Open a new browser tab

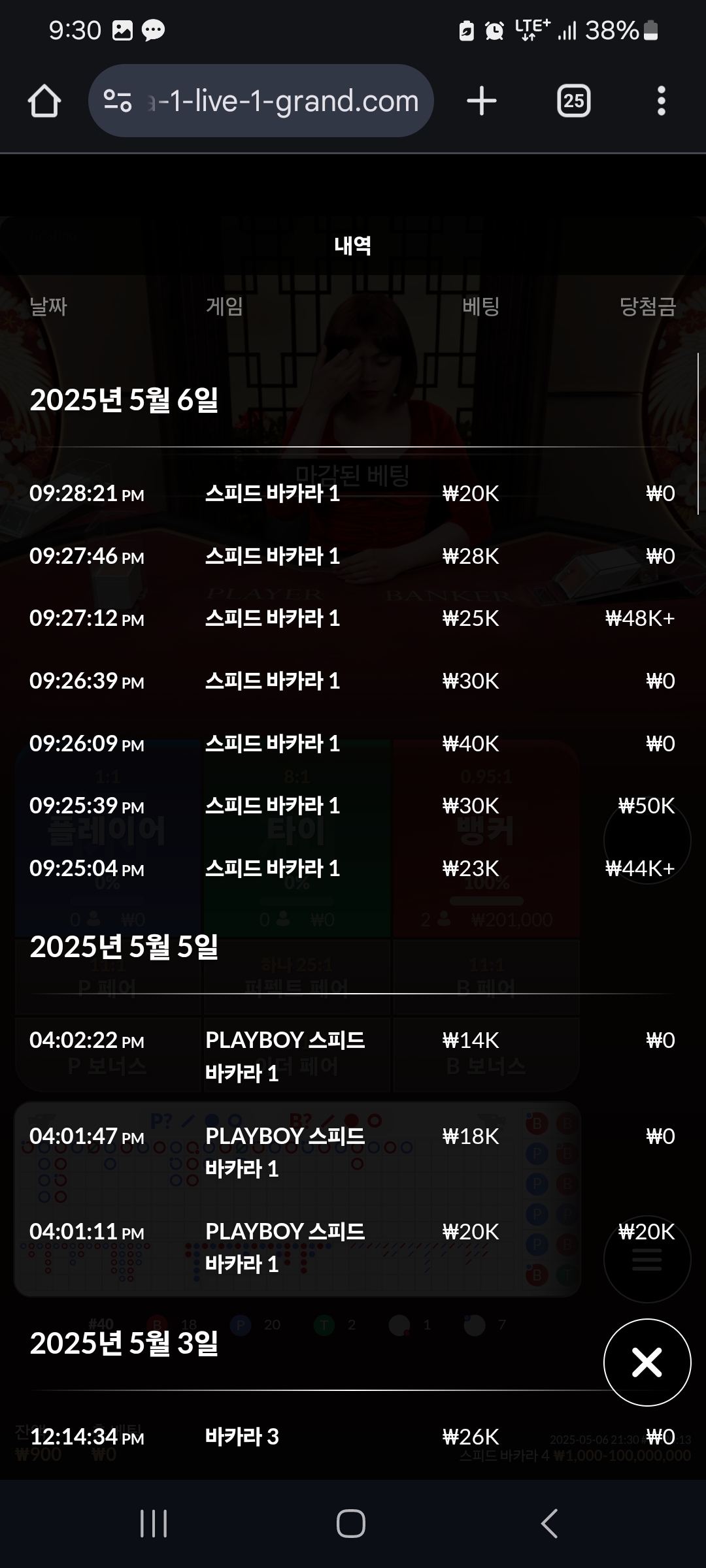pos(482,101)
